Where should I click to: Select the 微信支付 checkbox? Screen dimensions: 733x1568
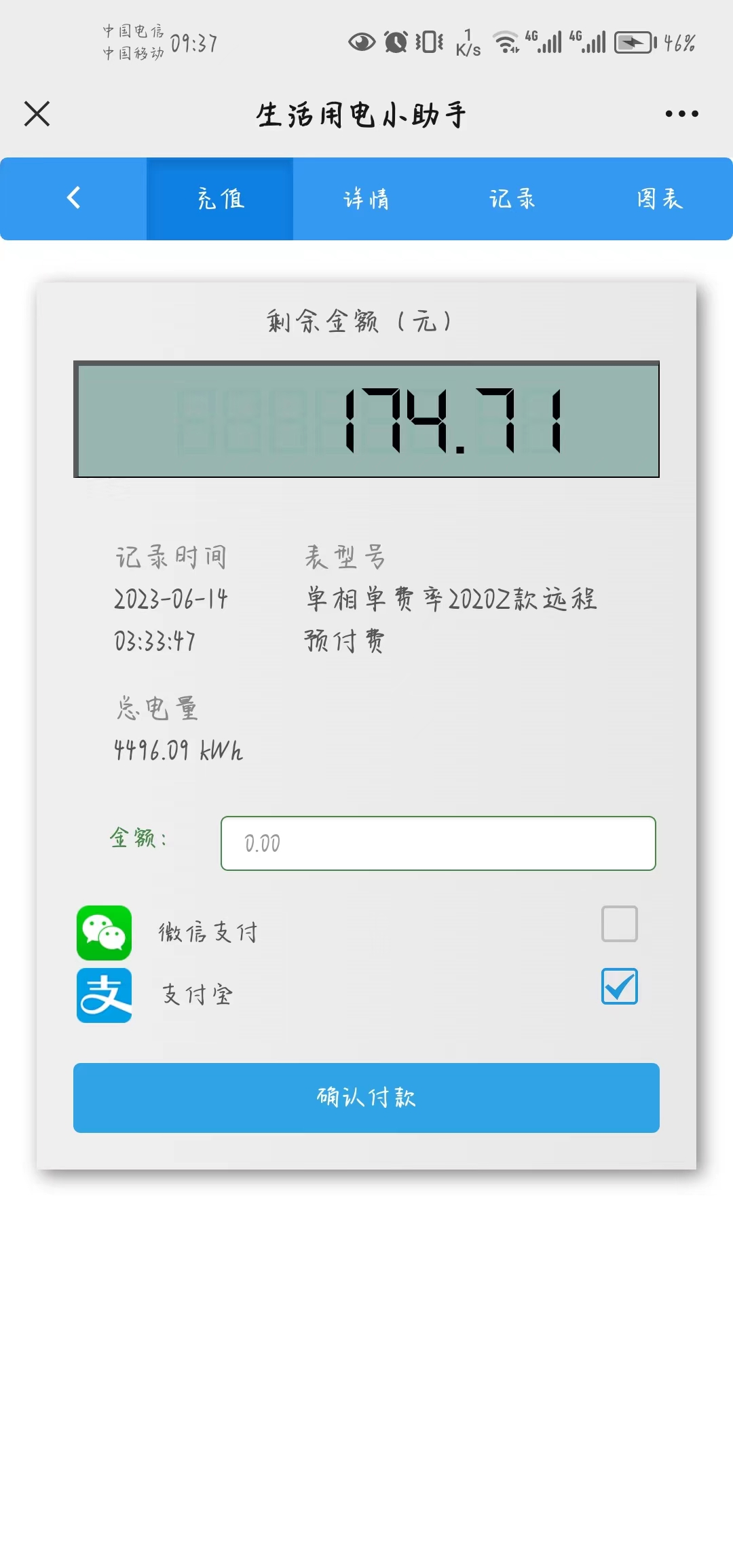tap(619, 924)
